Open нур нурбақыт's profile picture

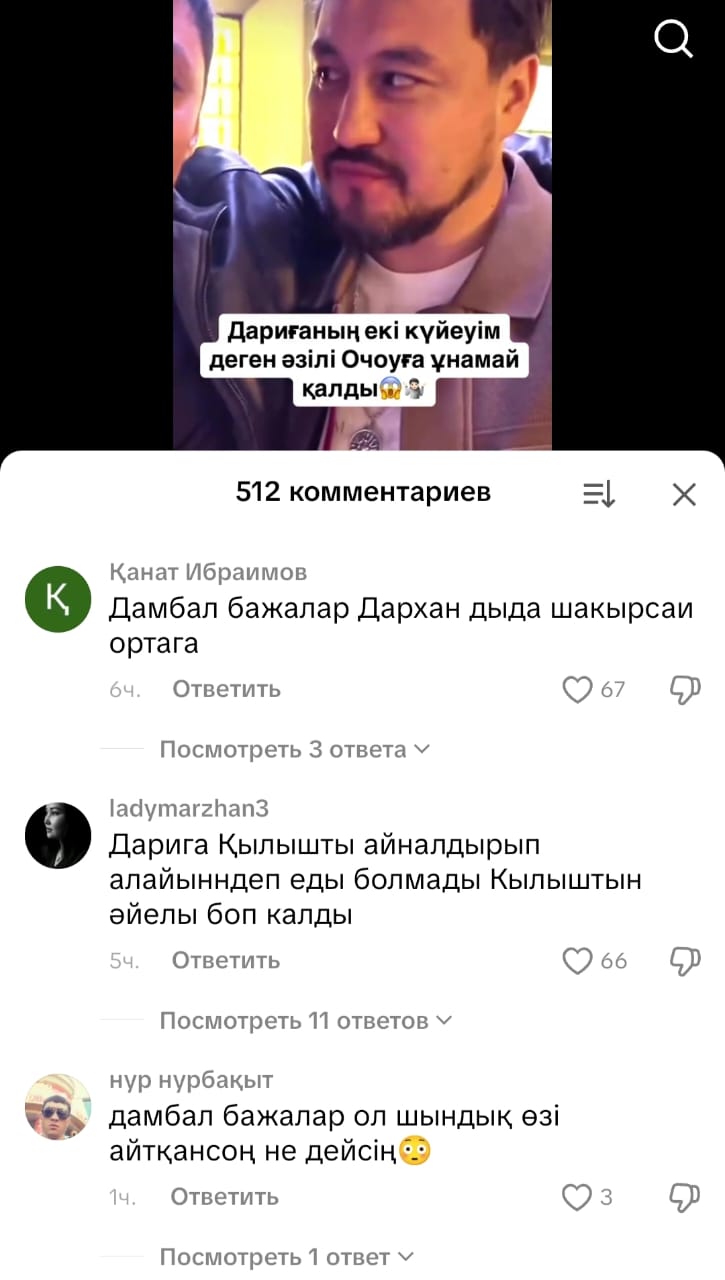coord(58,1107)
